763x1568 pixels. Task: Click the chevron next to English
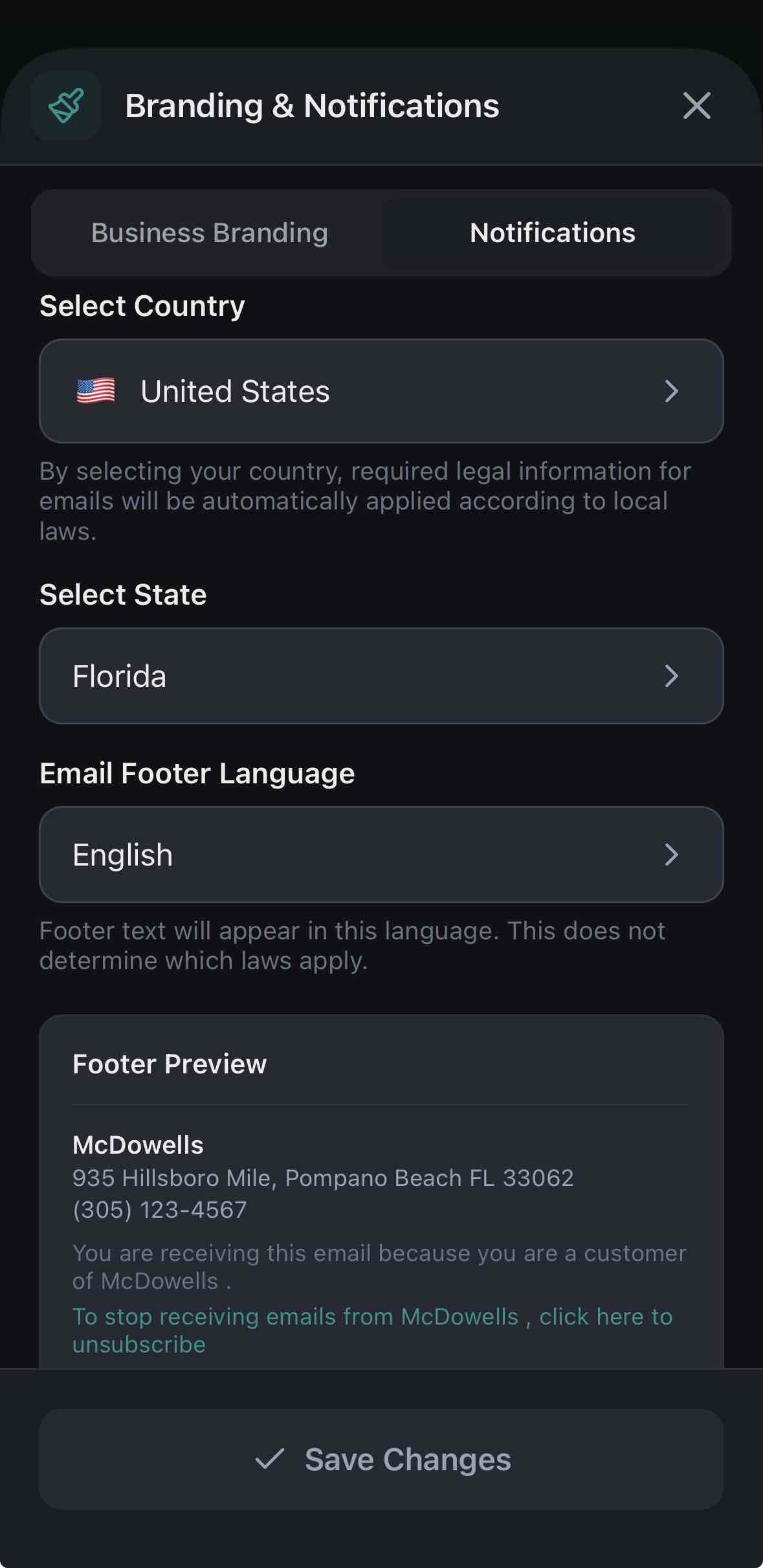(672, 855)
